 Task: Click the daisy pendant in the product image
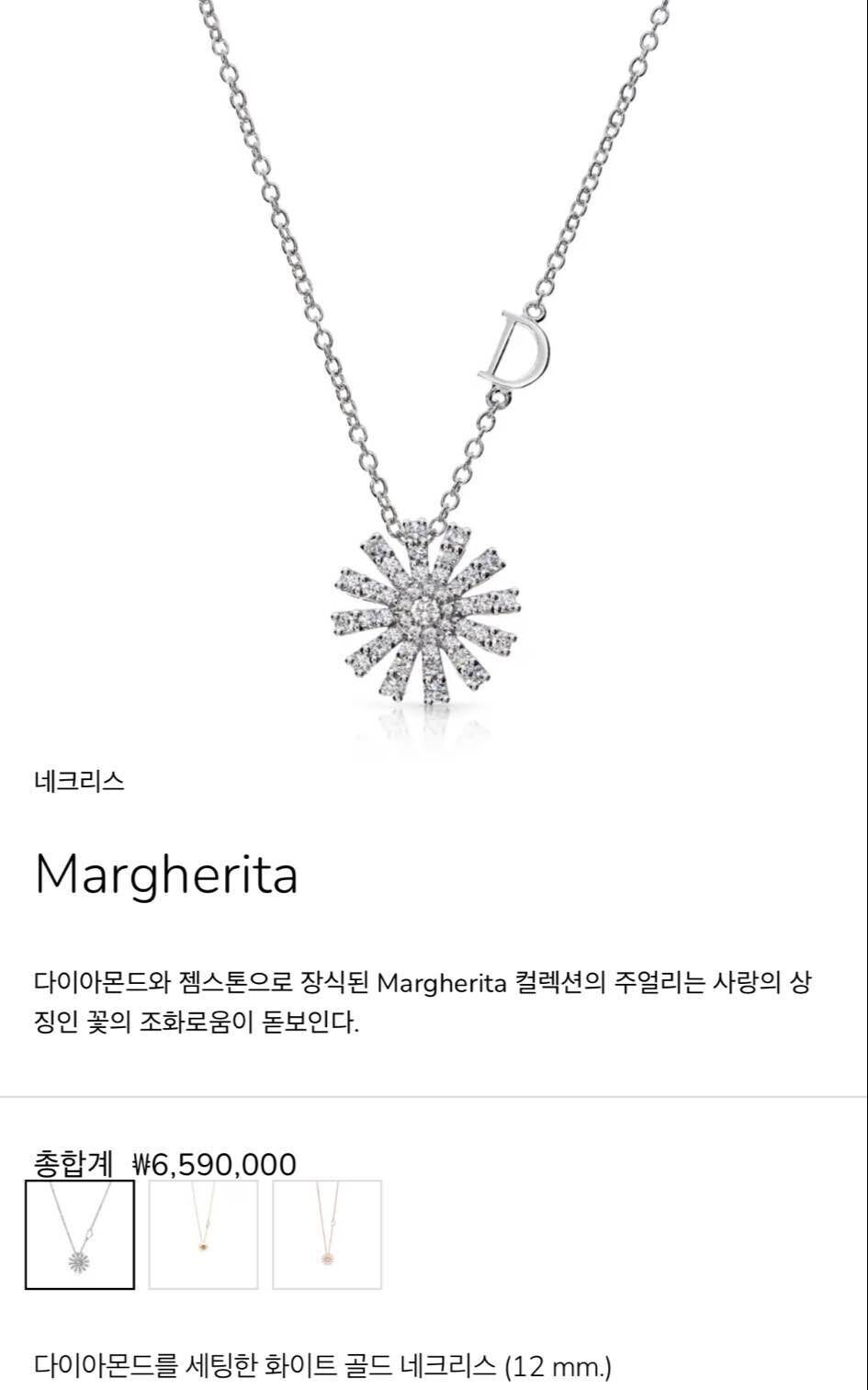pos(430,611)
